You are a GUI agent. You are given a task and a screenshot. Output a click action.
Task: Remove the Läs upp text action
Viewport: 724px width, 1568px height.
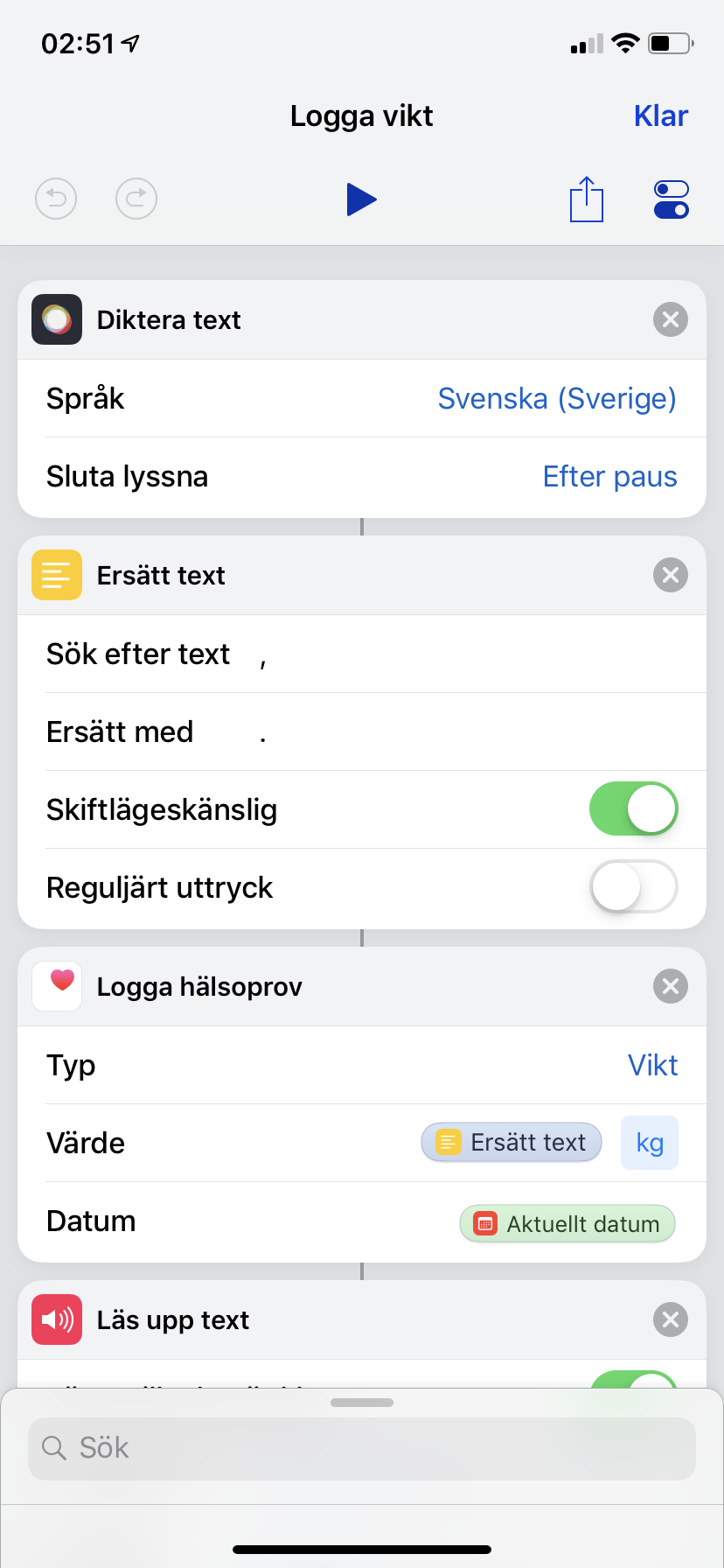click(670, 1319)
